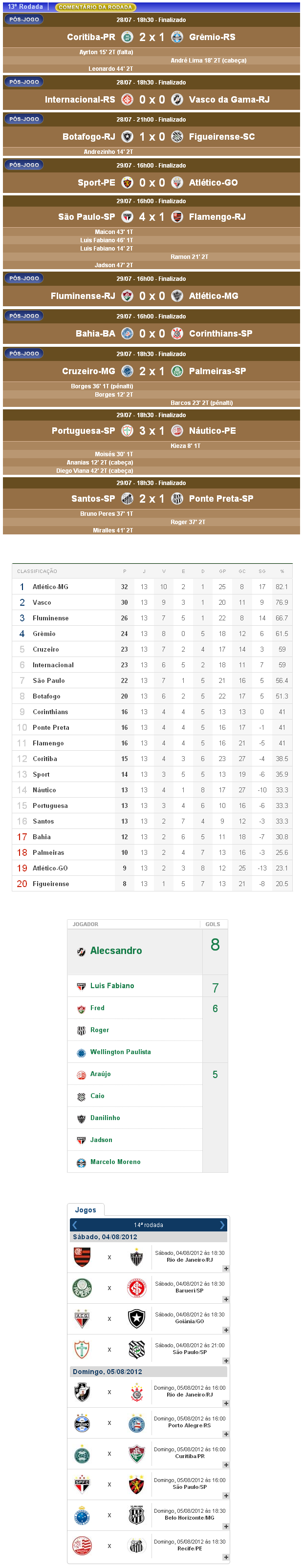Open the Comentário da Rodada button
This screenshot has width=303, height=1568.
95,7
